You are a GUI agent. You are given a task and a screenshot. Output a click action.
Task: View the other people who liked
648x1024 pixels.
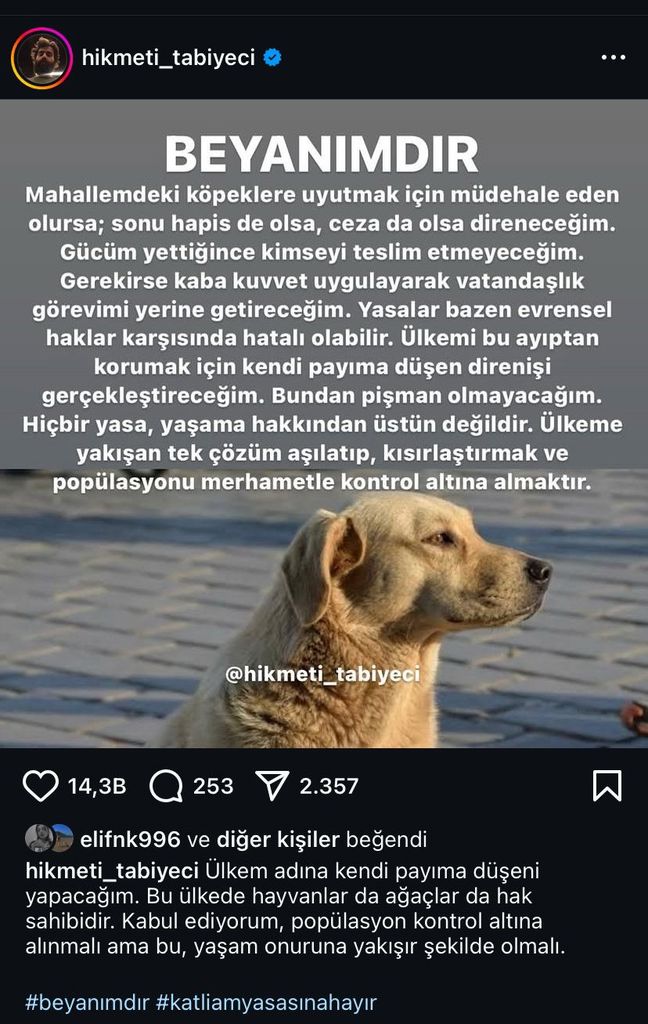coord(278,839)
